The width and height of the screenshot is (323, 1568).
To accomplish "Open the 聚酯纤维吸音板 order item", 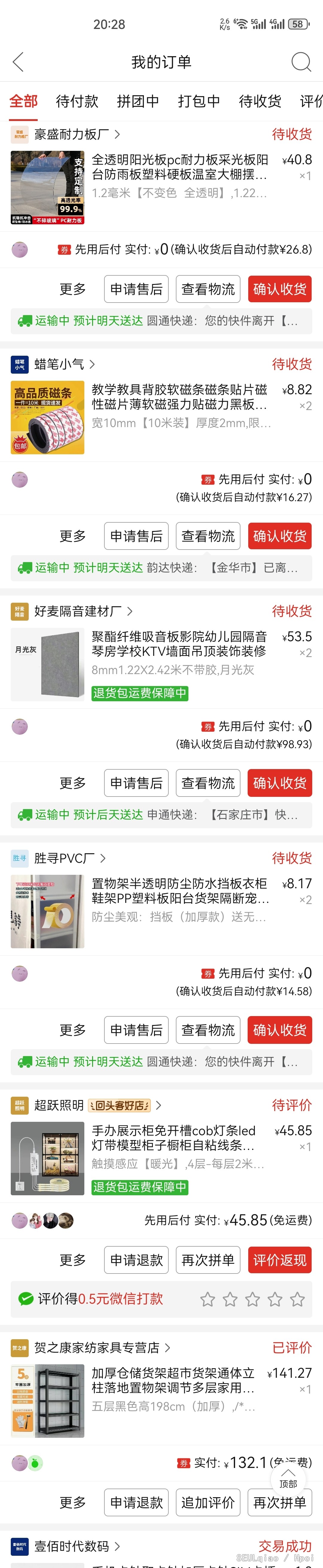I will tap(179, 644).
